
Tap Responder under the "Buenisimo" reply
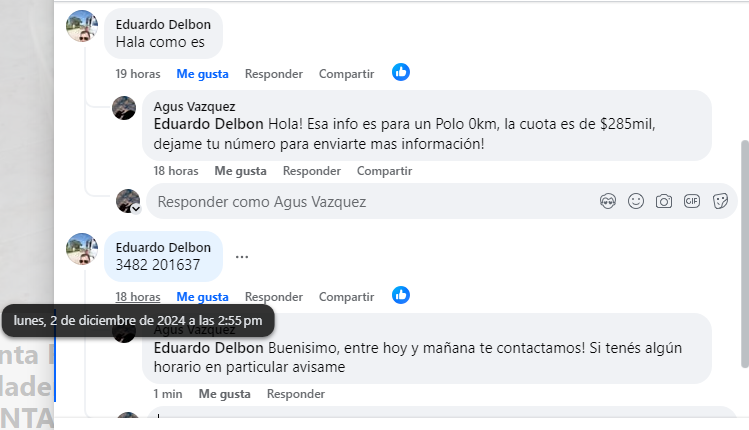click(x=295, y=393)
